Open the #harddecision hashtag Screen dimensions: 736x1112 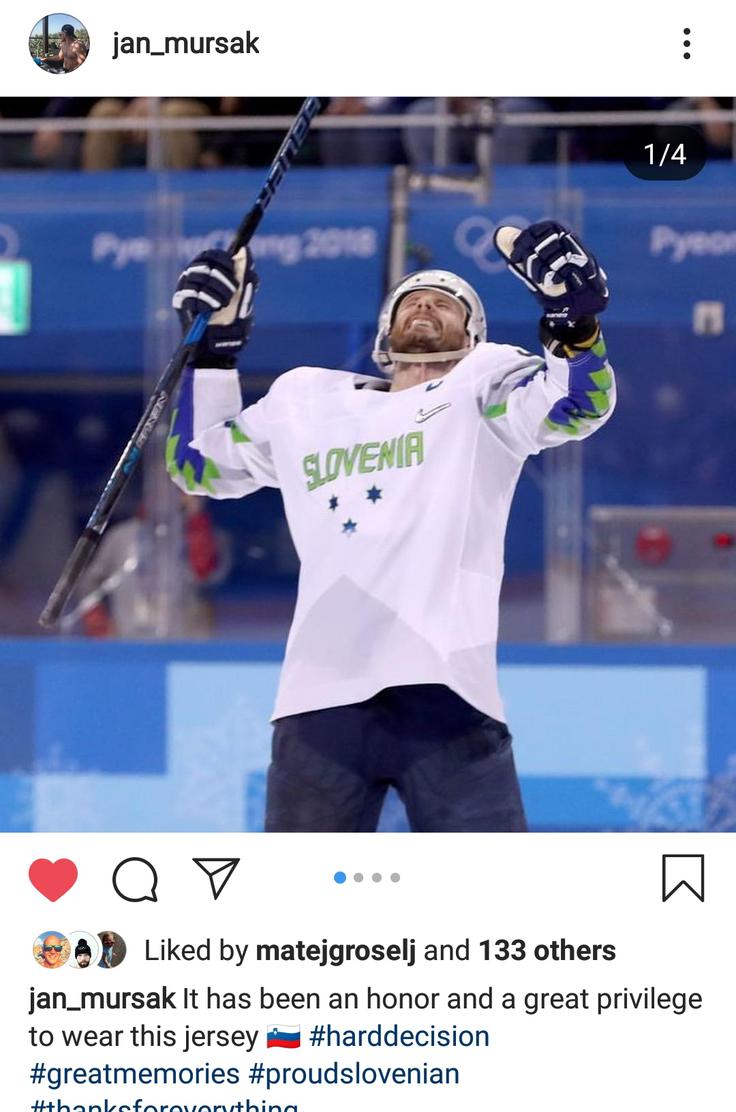tap(399, 1036)
